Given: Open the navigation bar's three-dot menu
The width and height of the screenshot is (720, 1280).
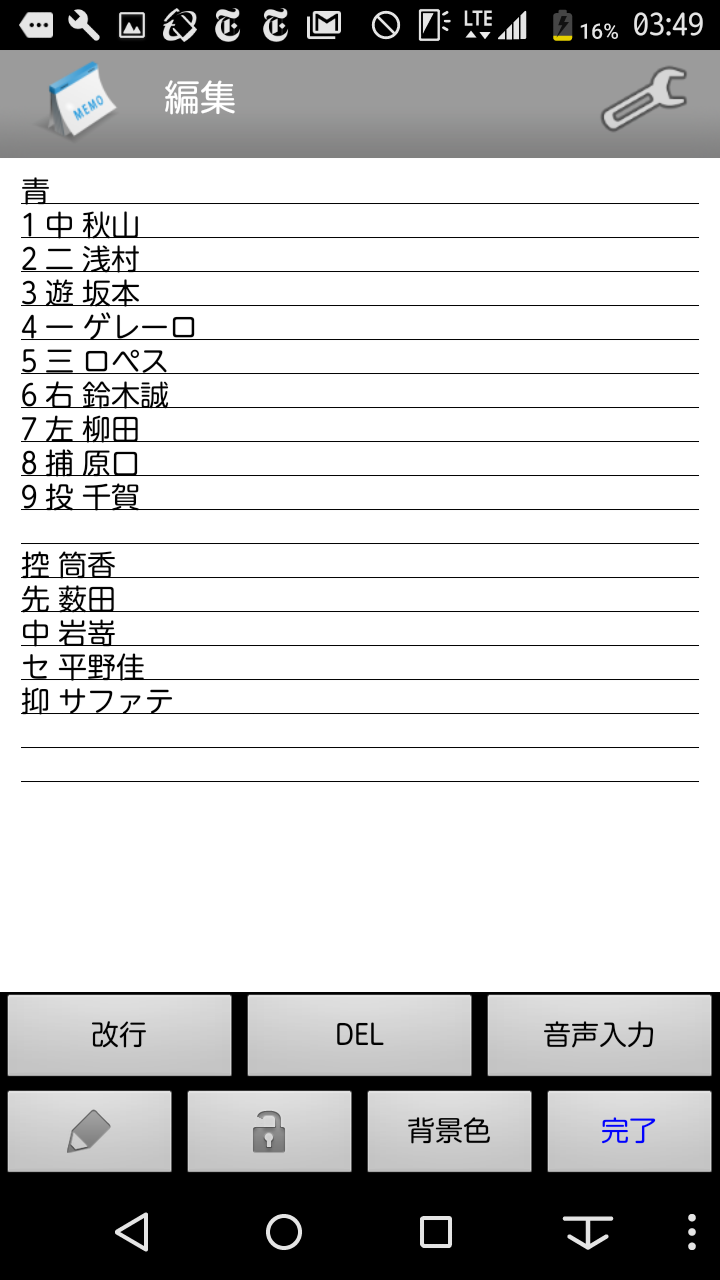Looking at the screenshot, I should tap(692, 1232).
